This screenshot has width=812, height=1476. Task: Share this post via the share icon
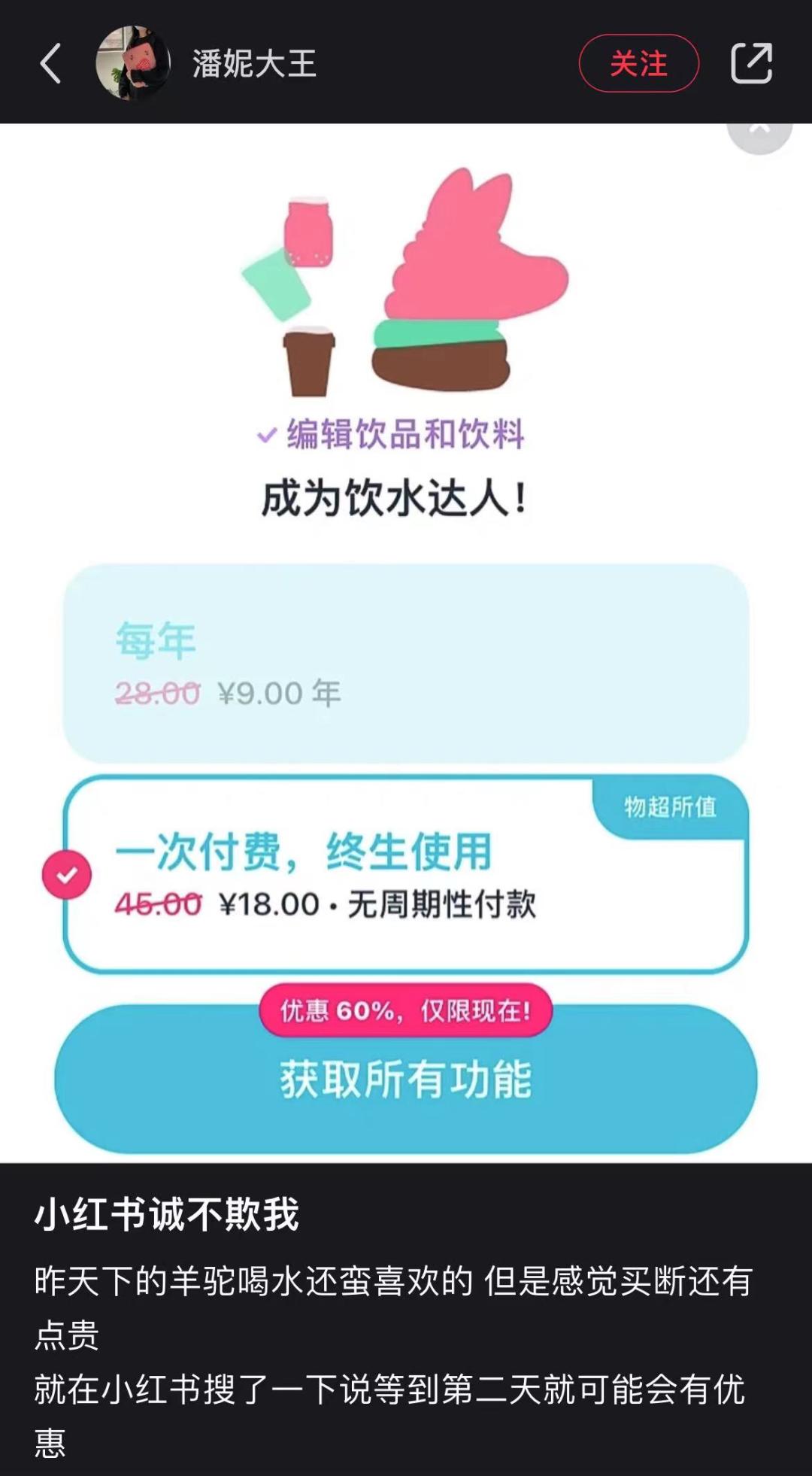tap(752, 63)
